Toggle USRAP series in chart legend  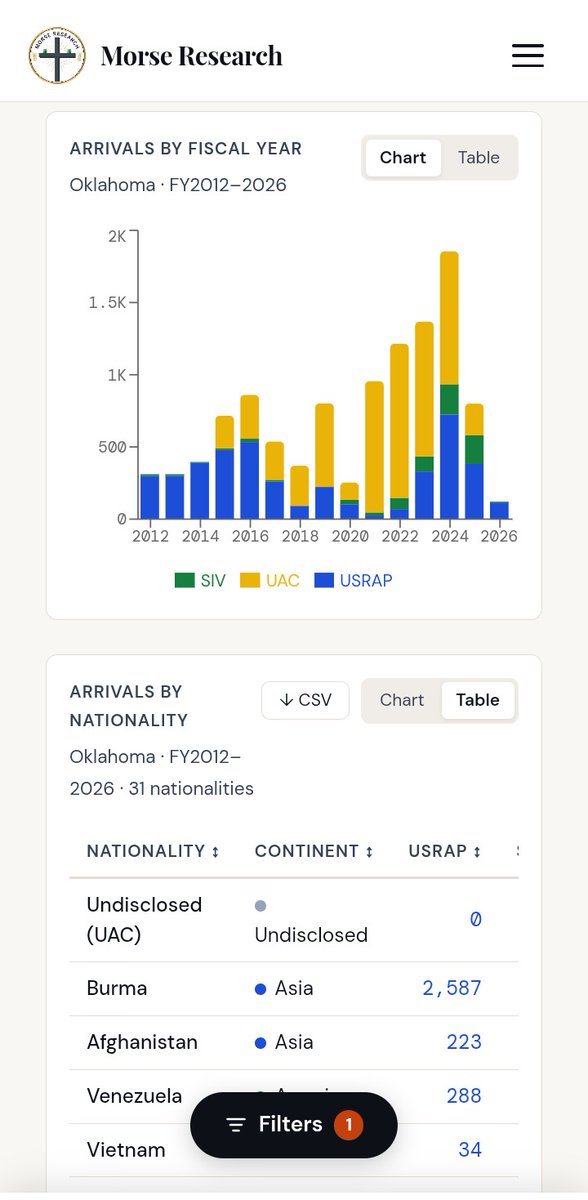pyautogui.click(x=353, y=580)
